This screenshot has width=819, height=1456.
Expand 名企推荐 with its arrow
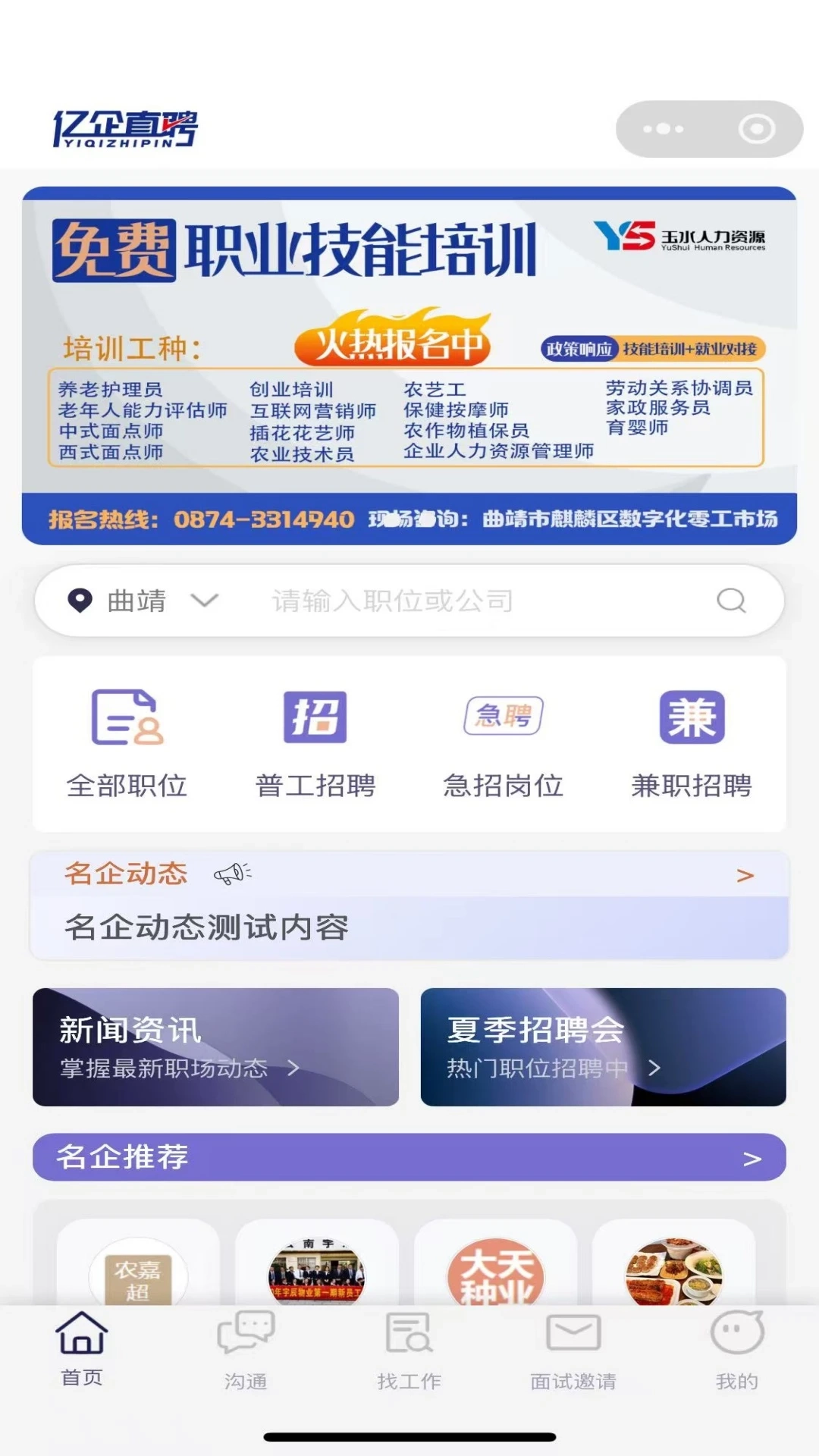pos(752,1158)
